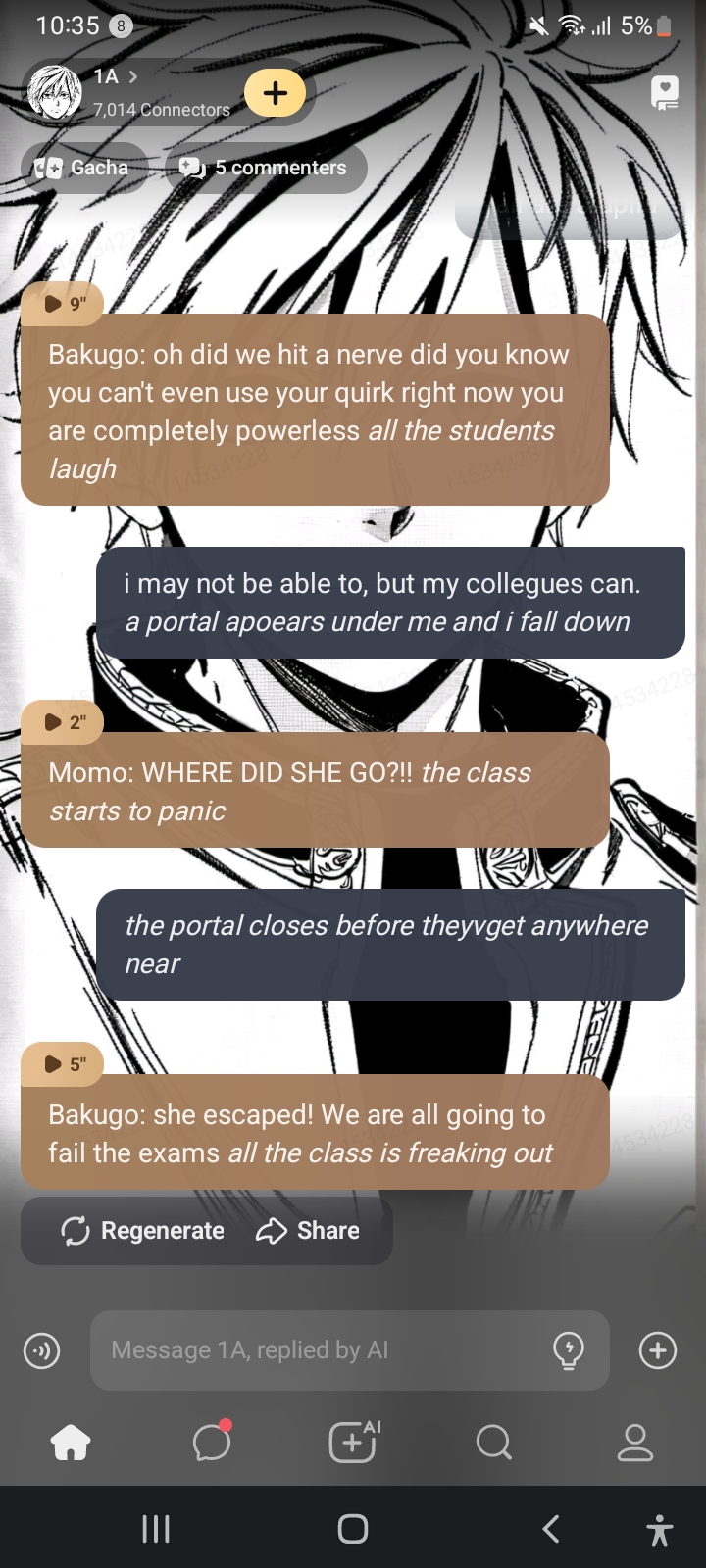706x1568 pixels.
Task: View the 5 commenters
Action: [265, 168]
